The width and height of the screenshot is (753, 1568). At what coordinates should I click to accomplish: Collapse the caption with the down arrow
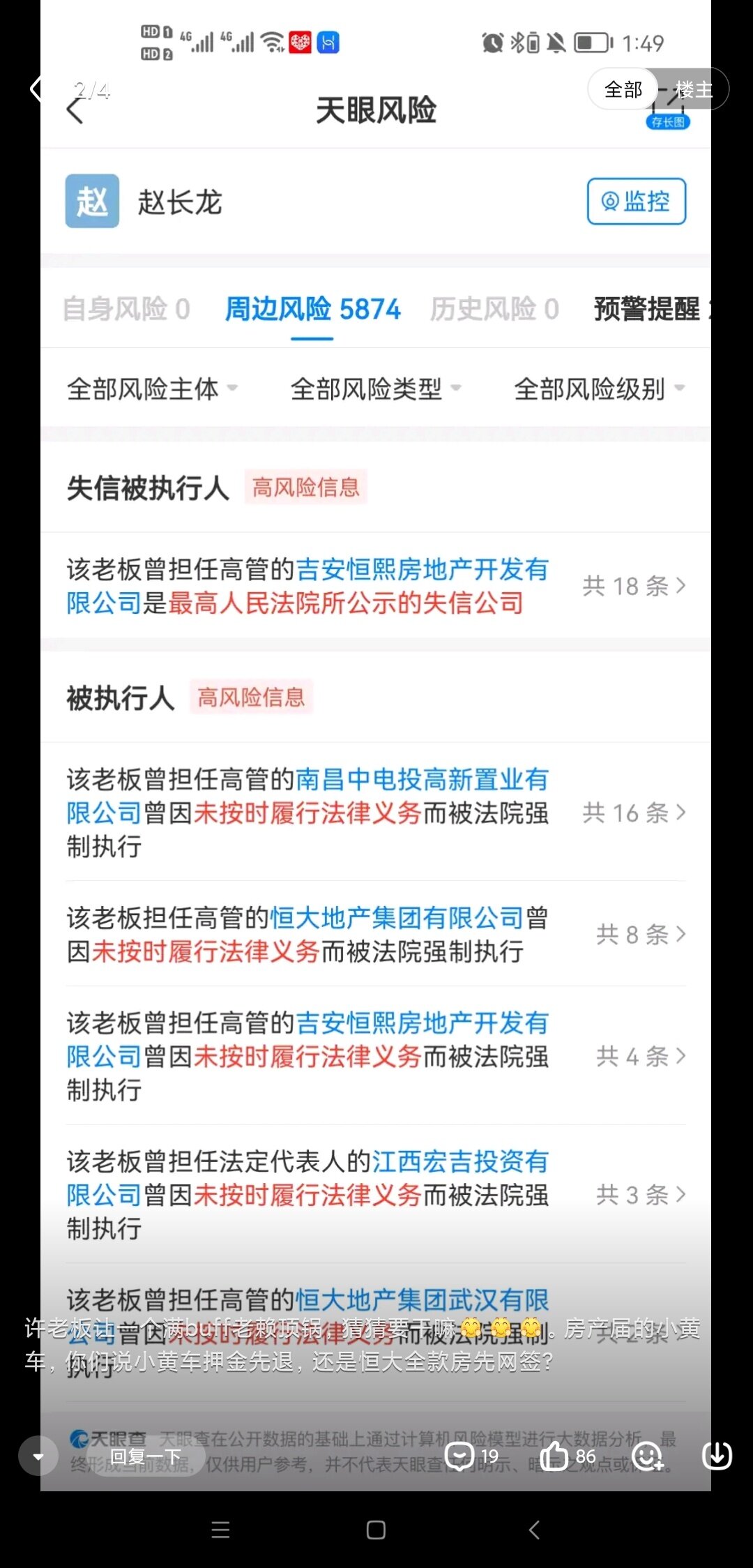(38, 1456)
